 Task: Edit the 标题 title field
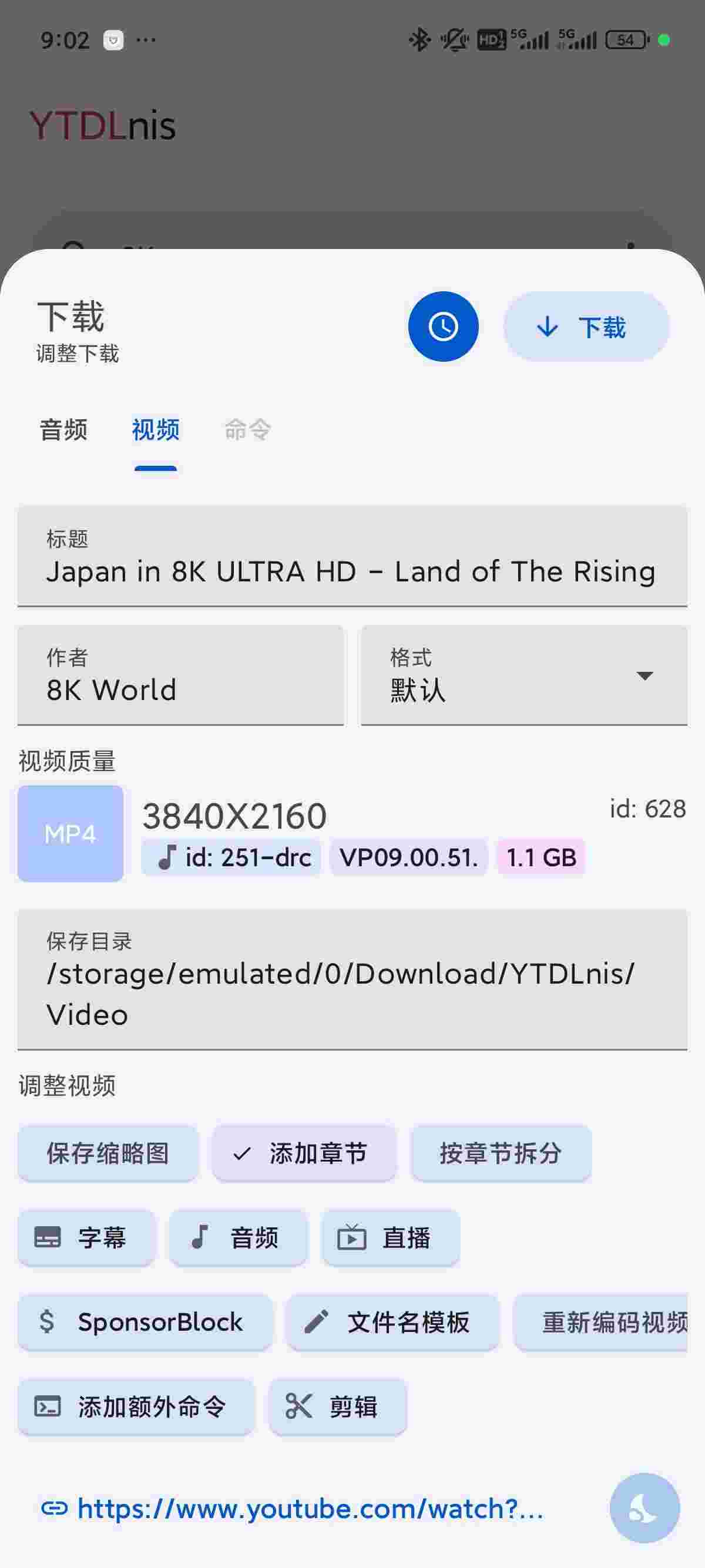(352, 556)
